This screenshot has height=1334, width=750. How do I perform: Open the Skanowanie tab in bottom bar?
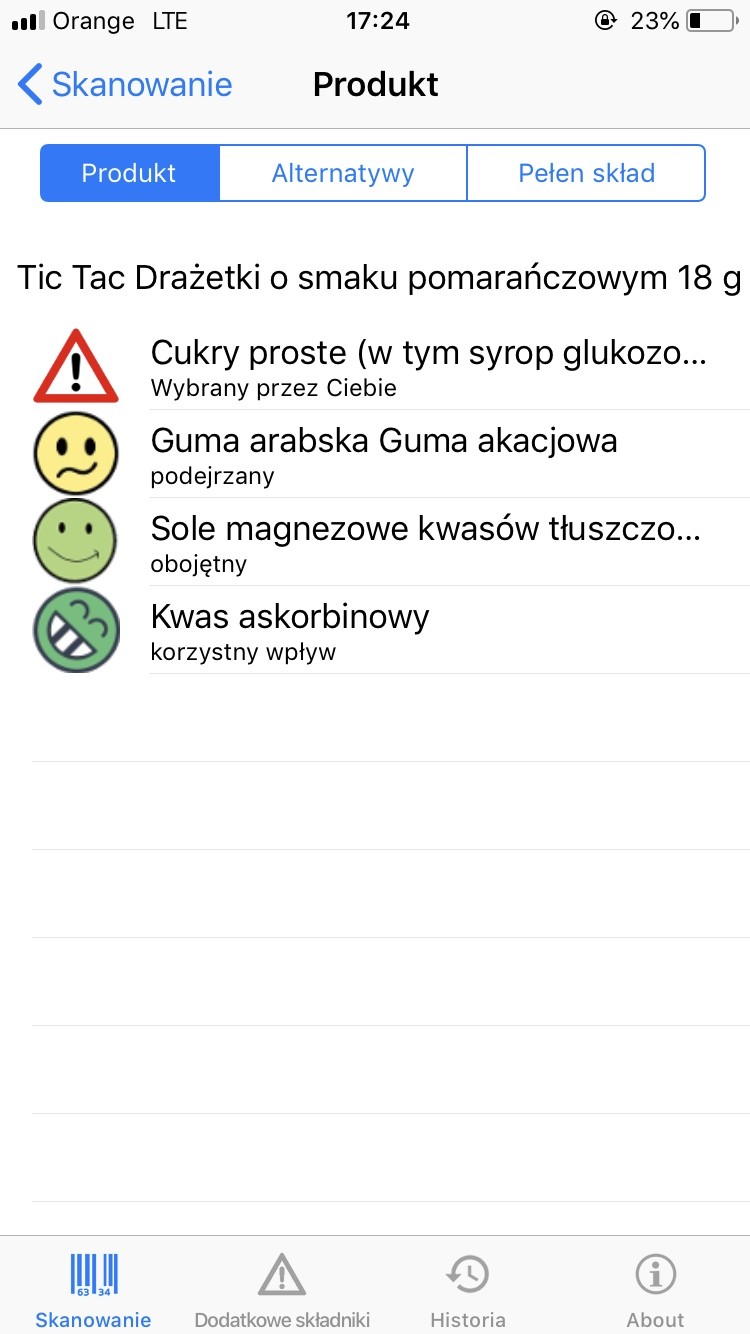click(x=93, y=1290)
